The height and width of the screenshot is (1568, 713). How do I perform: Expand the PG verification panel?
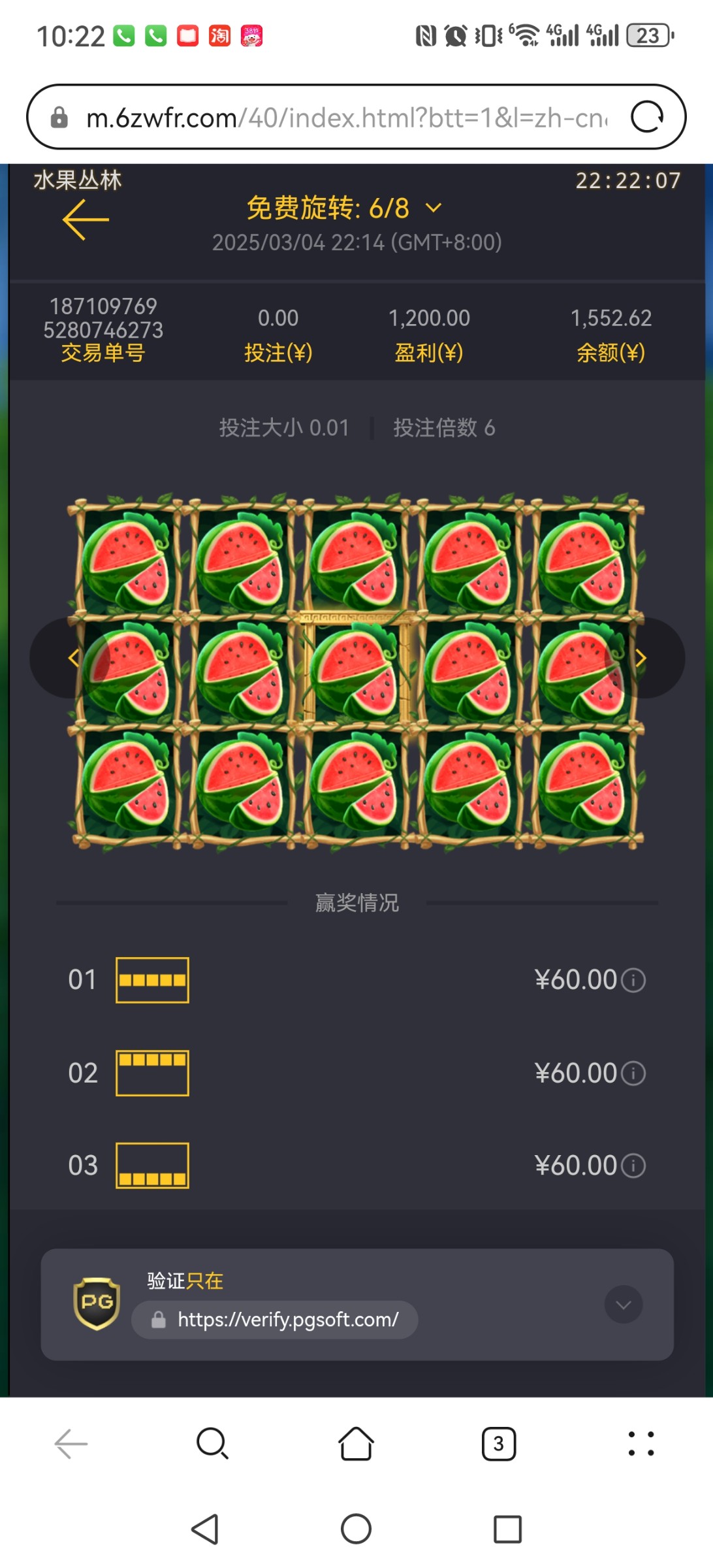(x=624, y=1305)
